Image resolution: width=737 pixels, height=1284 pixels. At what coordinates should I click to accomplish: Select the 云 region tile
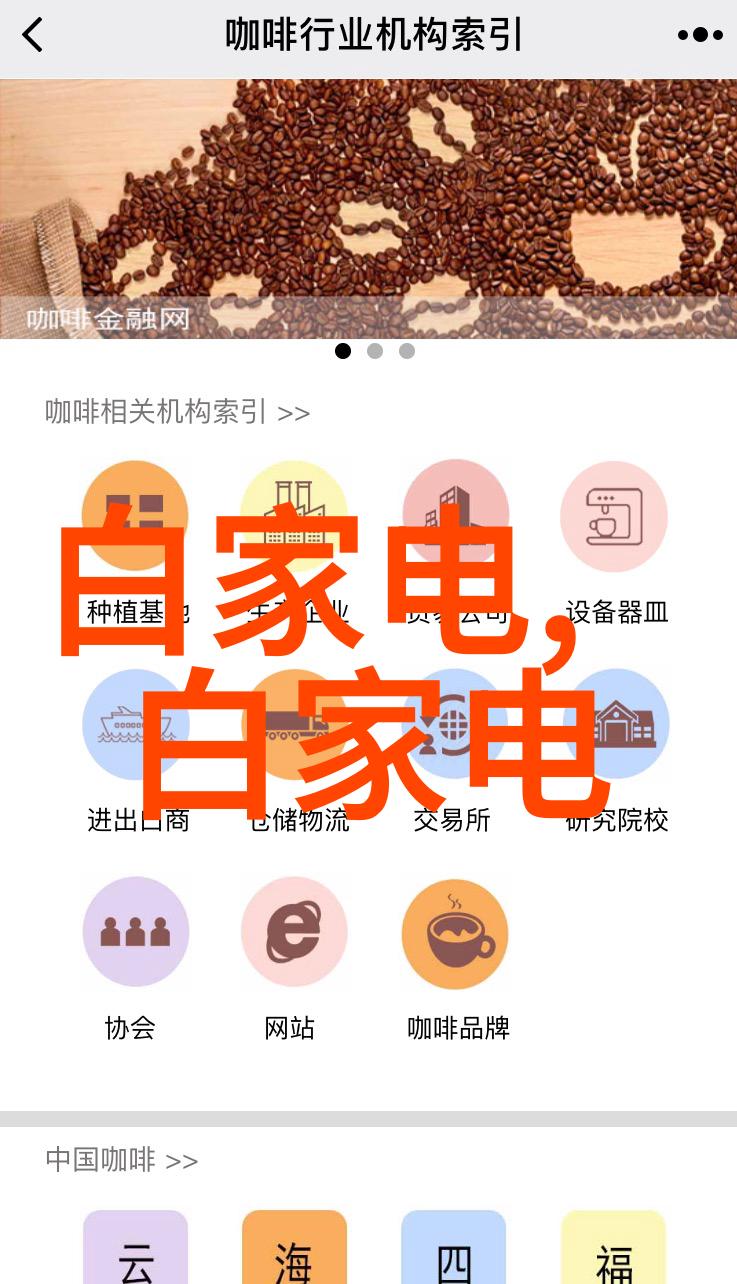pos(135,1248)
